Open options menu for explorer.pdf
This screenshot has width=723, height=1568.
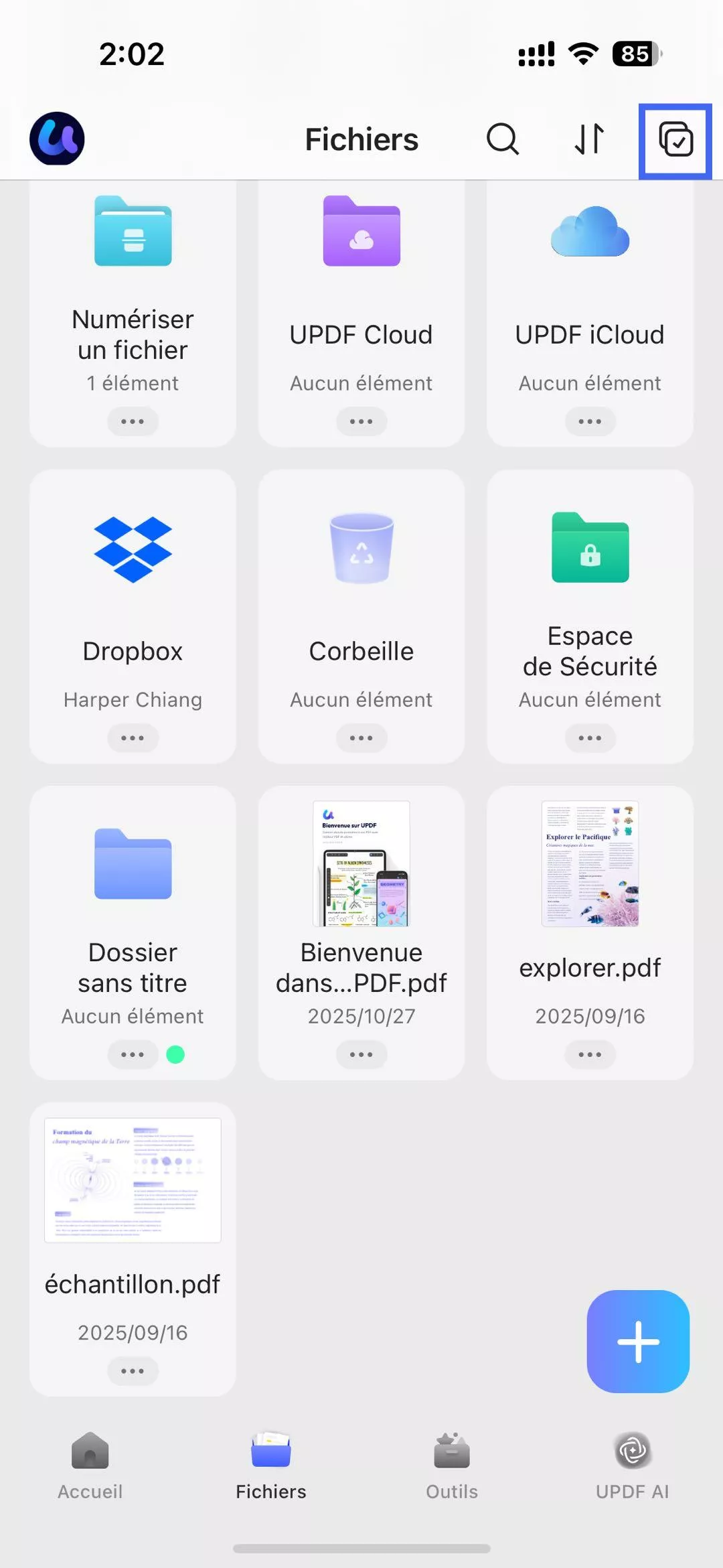tap(590, 1054)
